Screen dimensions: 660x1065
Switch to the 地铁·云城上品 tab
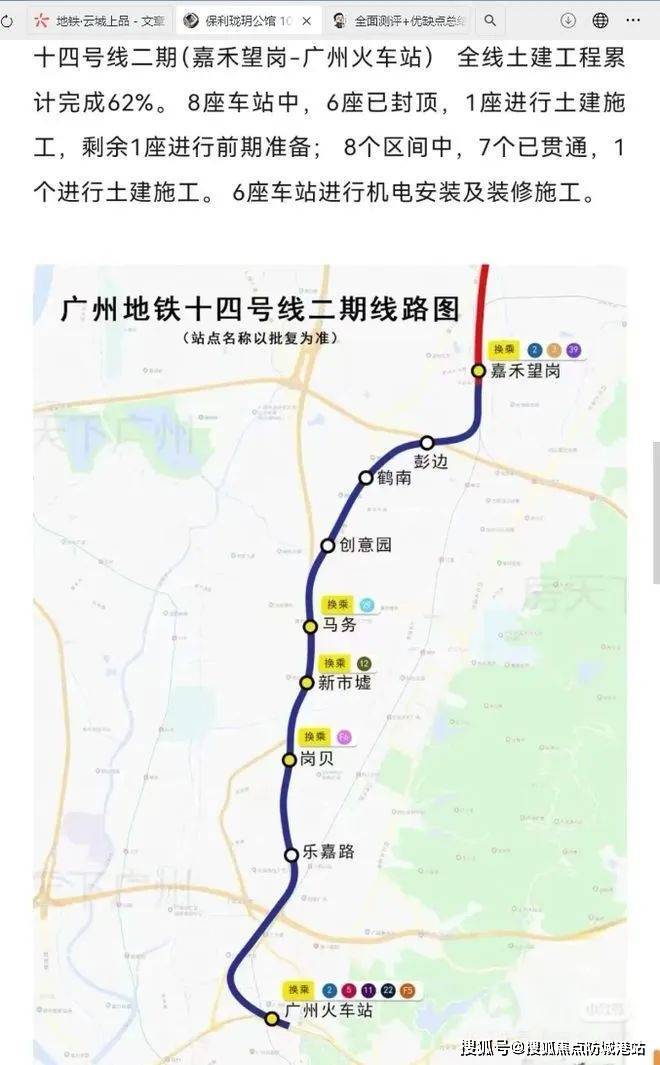coord(100,20)
